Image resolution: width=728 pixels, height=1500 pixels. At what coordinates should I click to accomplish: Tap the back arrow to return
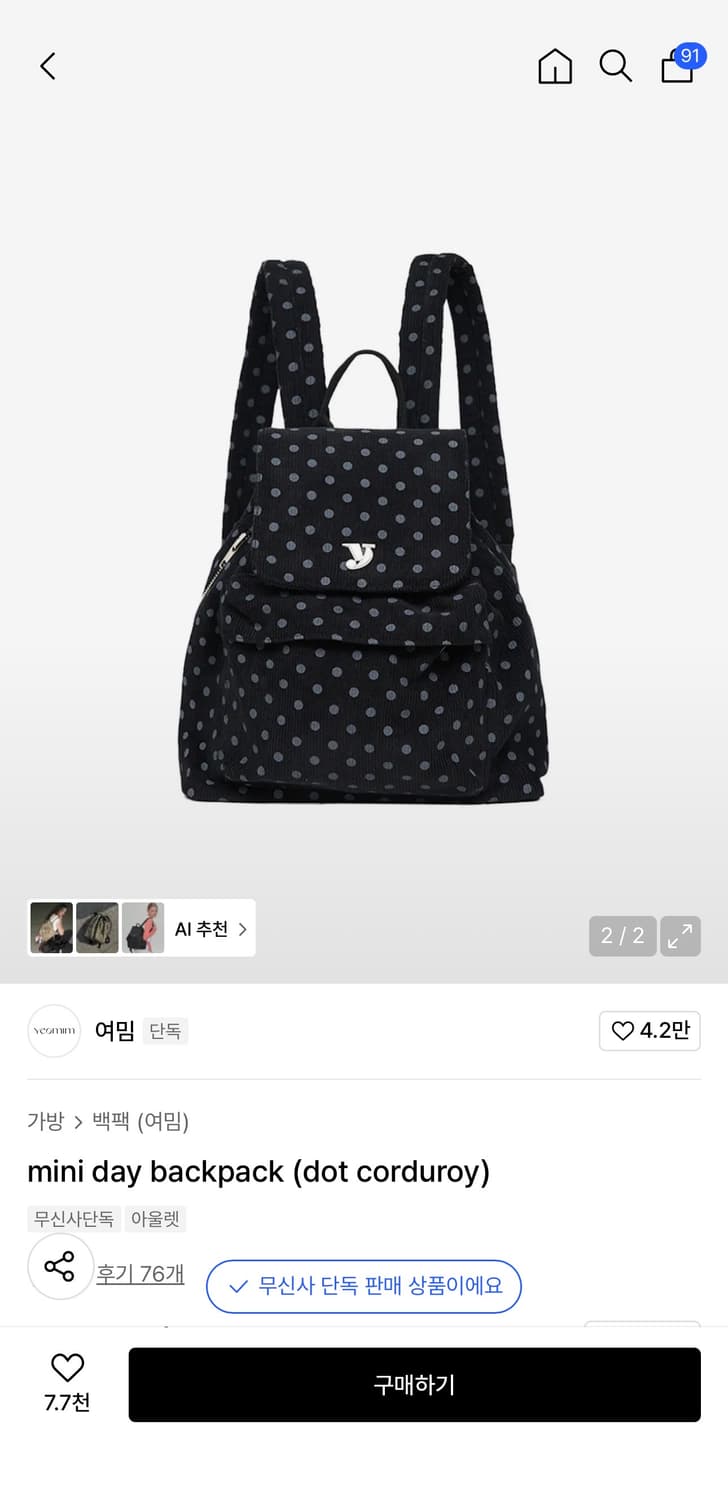click(47, 65)
